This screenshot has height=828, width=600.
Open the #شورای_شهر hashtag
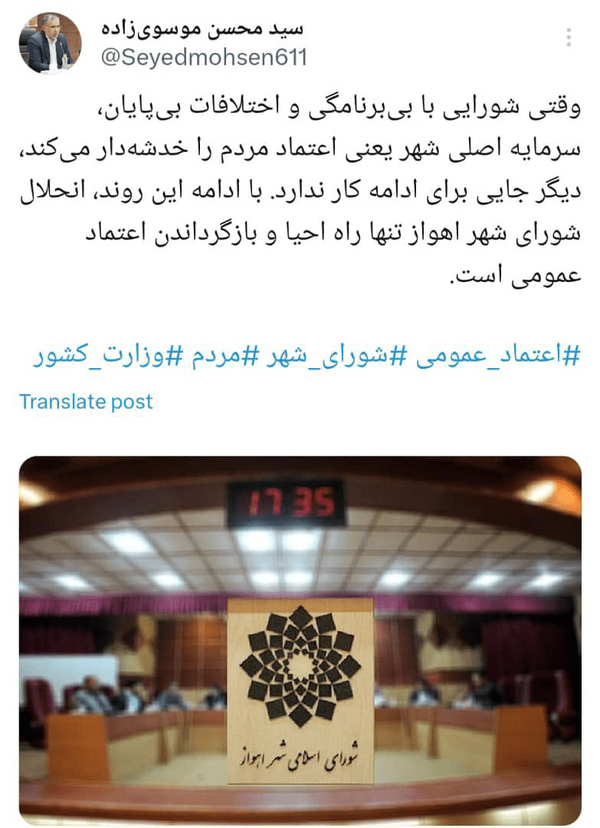(331, 354)
